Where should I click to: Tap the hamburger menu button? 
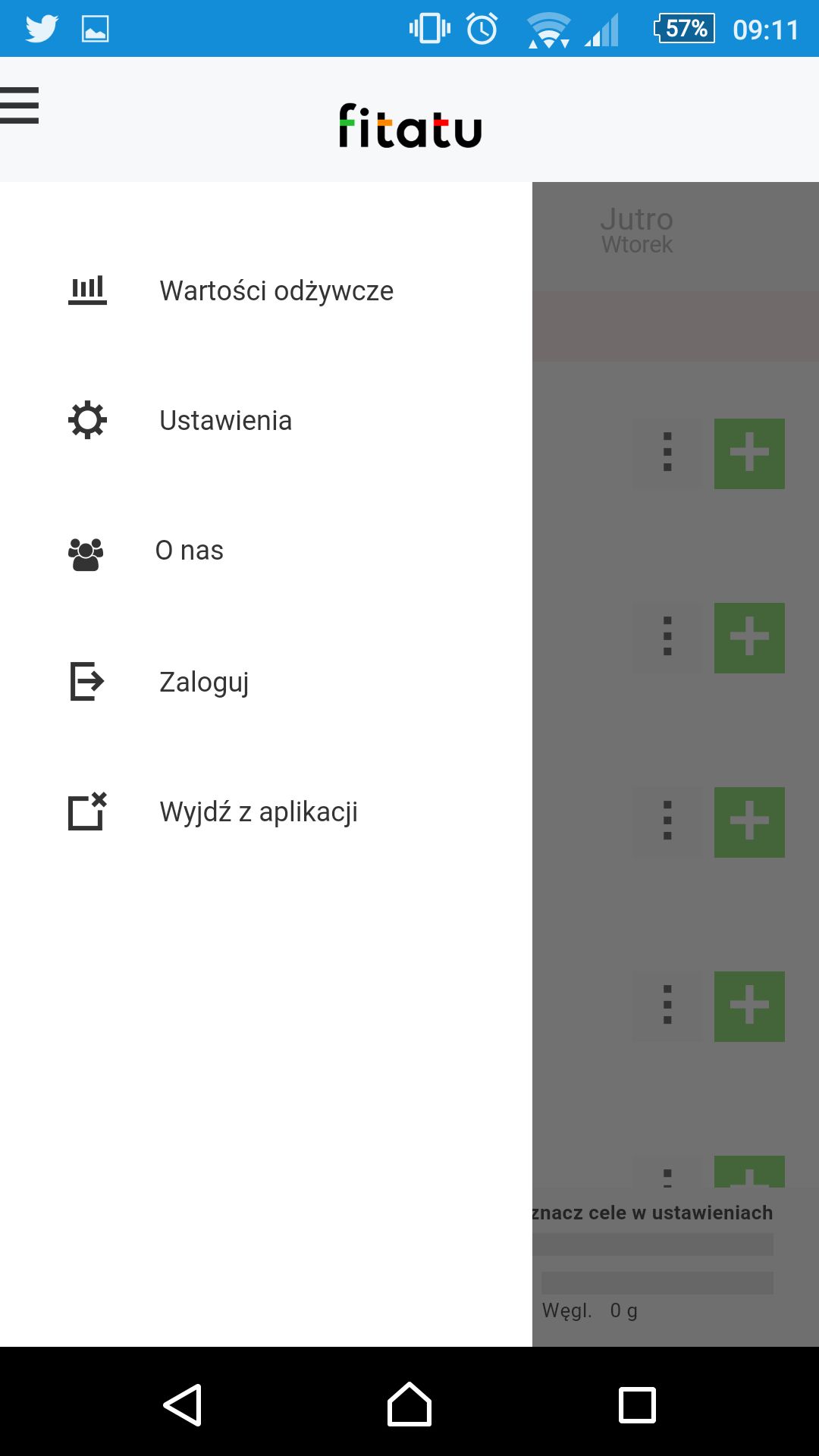pyautogui.click(x=19, y=105)
